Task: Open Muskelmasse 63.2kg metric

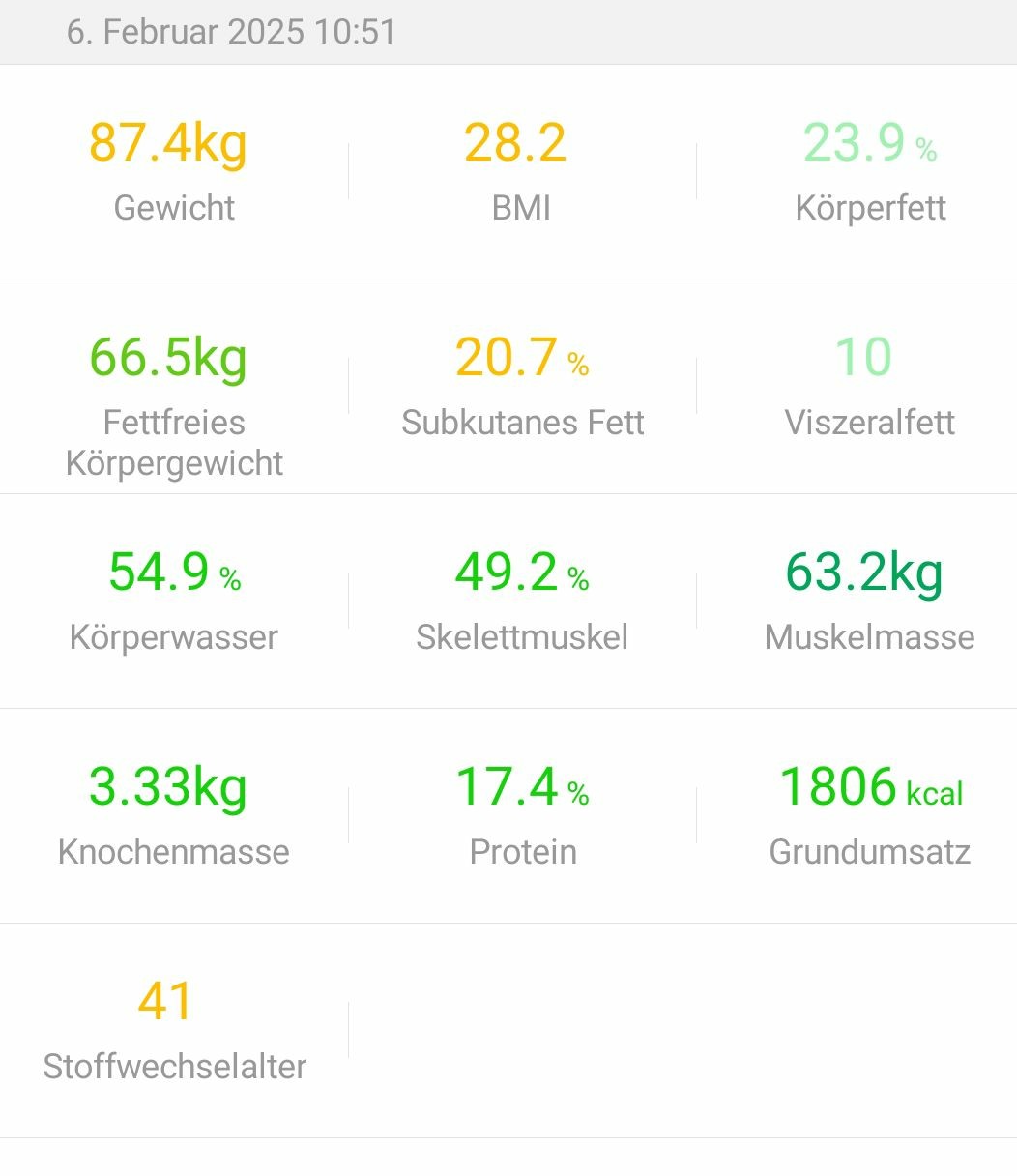Action: coord(869,600)
